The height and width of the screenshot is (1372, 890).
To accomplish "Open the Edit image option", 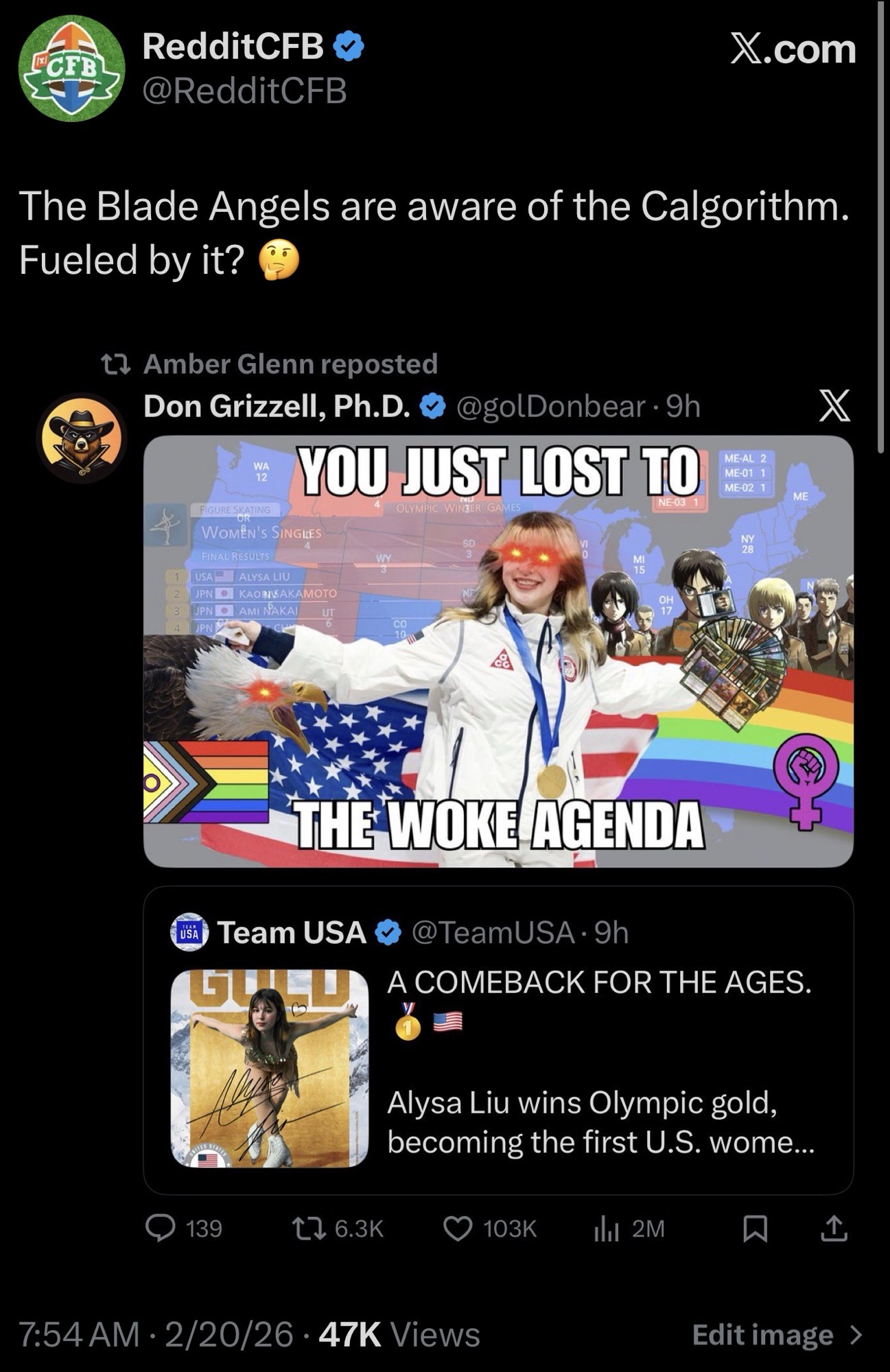I will tap(775, 1335).
